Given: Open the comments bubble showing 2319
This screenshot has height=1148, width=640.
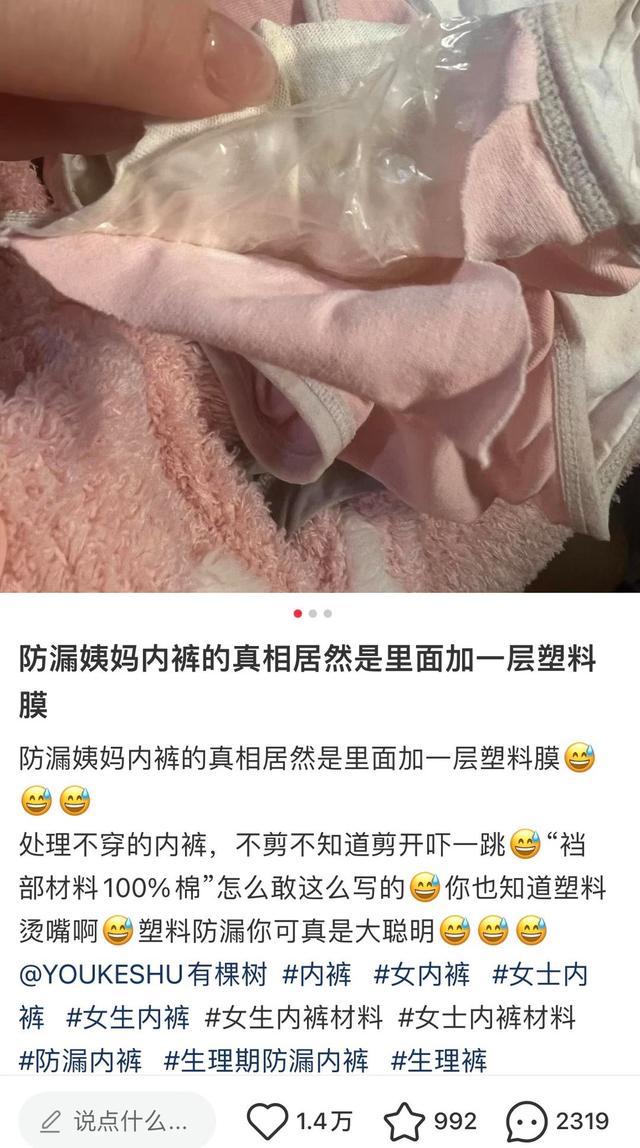Looking at the screenshot, I should click(528, 1119).
